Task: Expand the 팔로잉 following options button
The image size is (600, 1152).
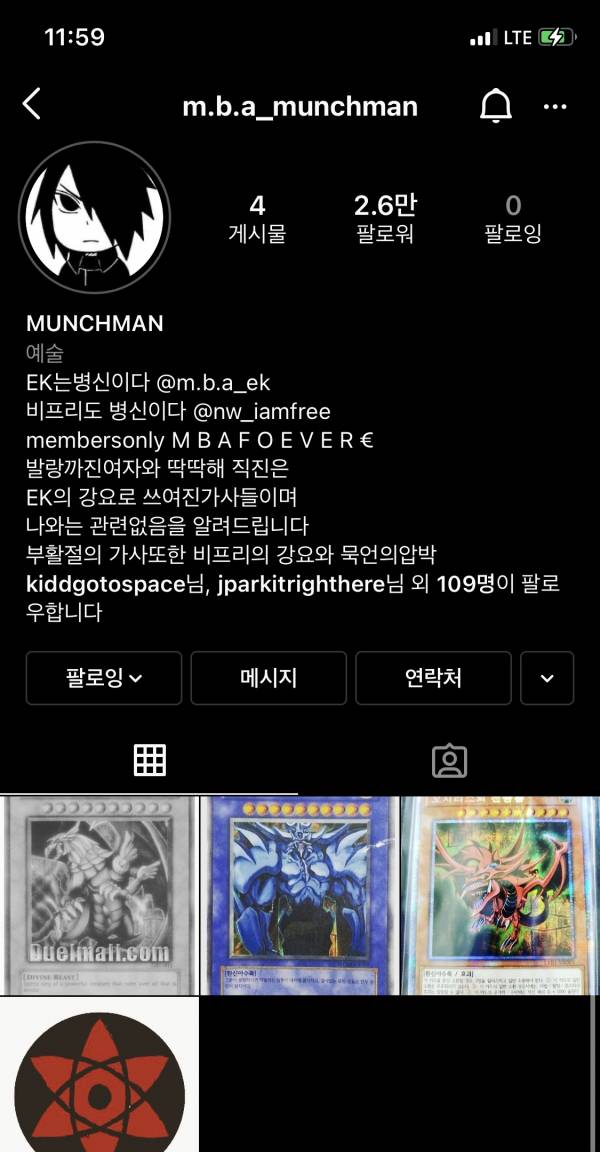Action: coord(104,678)
